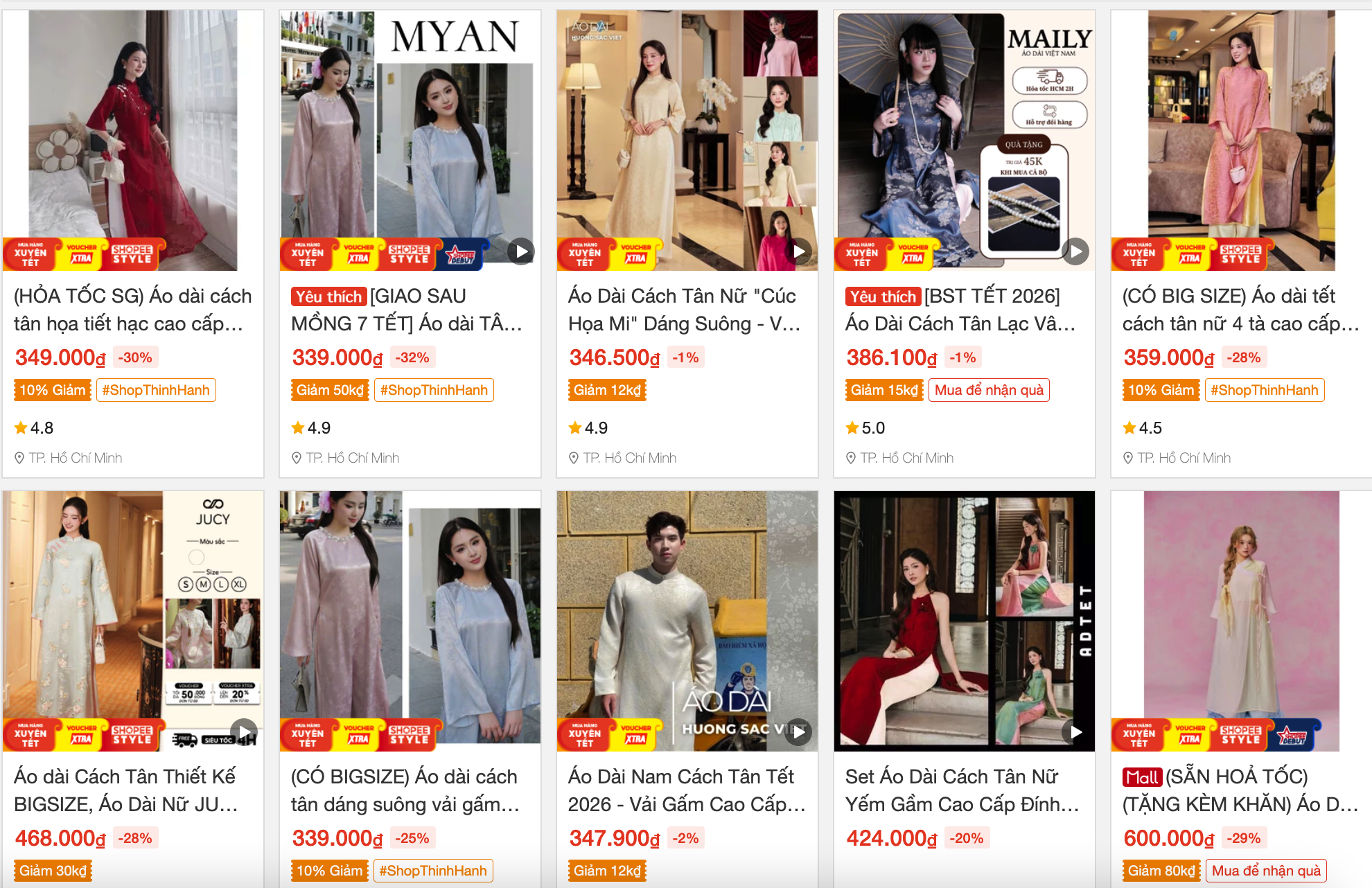Open Áo Dài Nam Cách Tân Tết 2026 card
The width and height of the screenshot is (1372, 888).
pos(687,790)
